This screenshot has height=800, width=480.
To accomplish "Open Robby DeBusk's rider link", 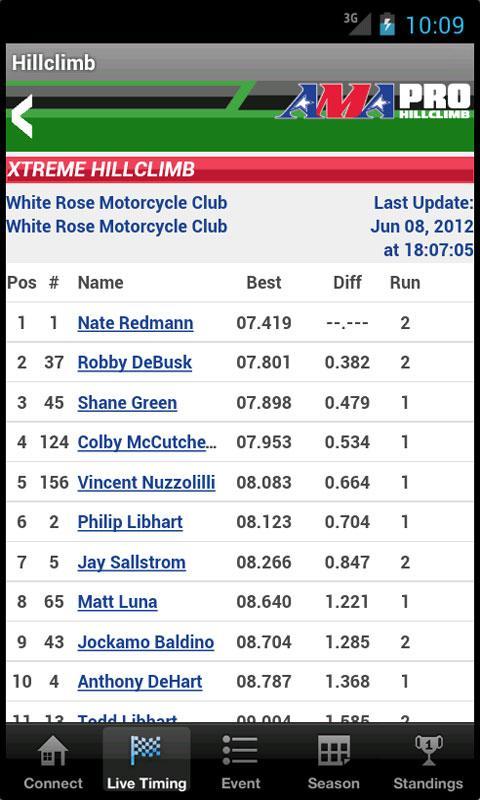I will (x=135, y=363).
